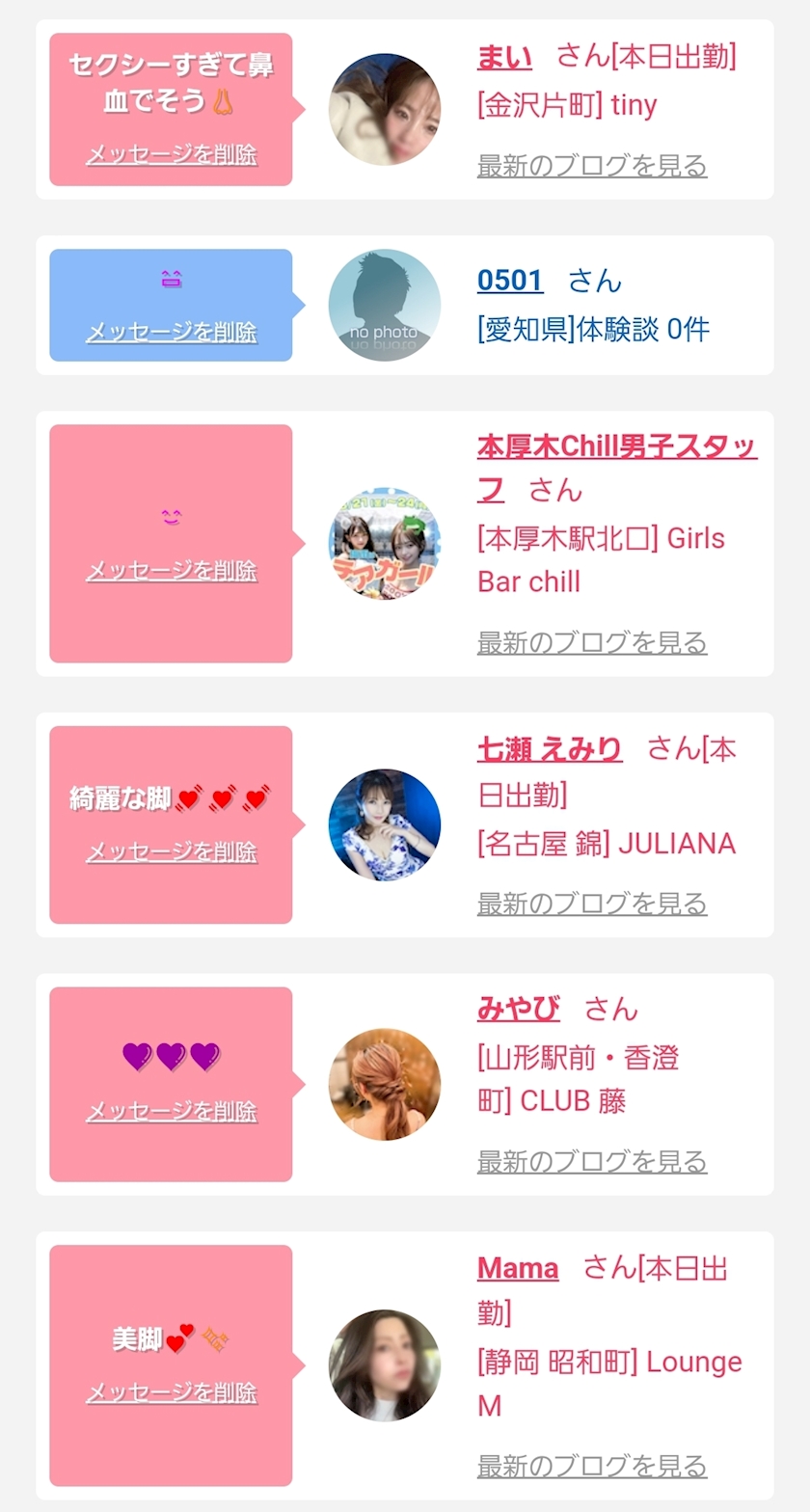View 七瀬 えみり's latest blog

[x=592, y=904]
